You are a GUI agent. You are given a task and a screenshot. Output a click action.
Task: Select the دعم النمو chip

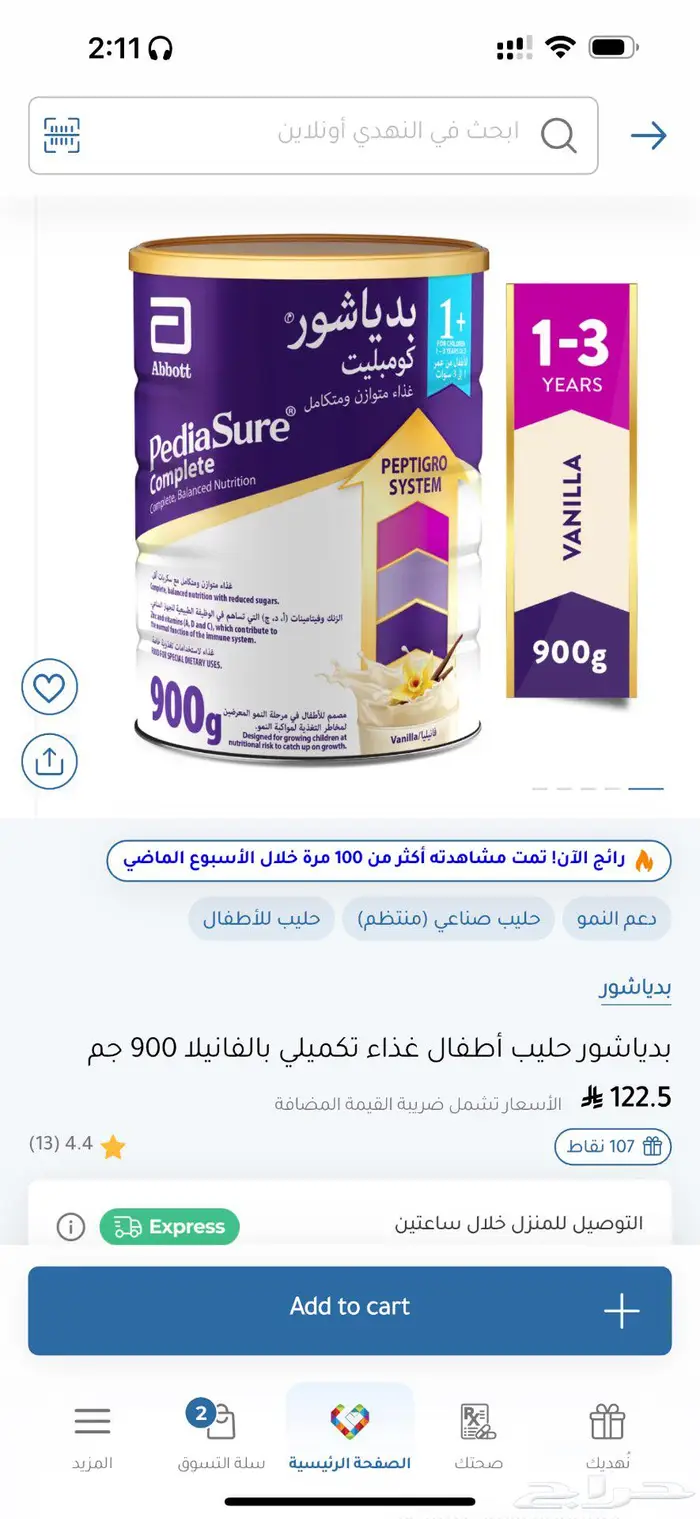[616, 918]
